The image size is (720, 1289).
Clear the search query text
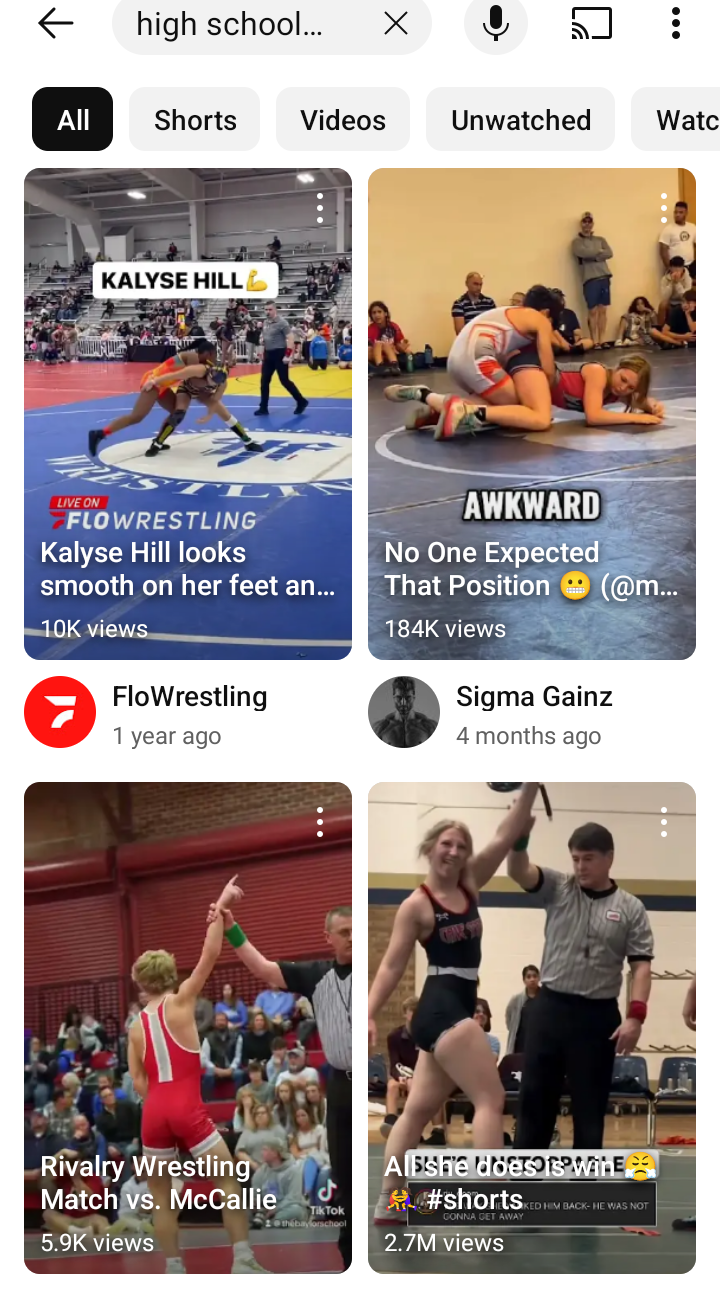coord(396,24)
